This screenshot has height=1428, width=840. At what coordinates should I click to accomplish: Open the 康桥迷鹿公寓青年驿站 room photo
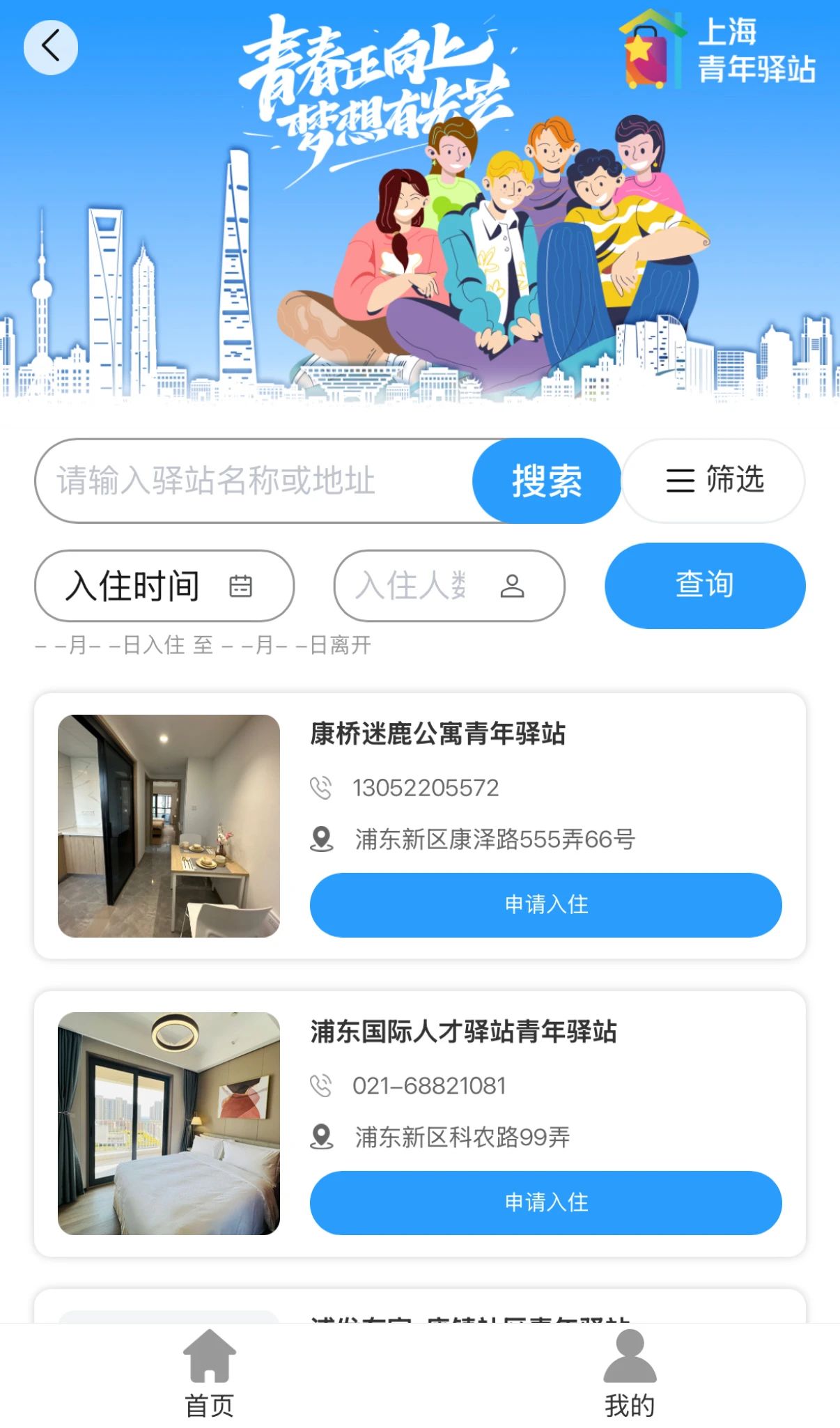[x=169, y=825]
